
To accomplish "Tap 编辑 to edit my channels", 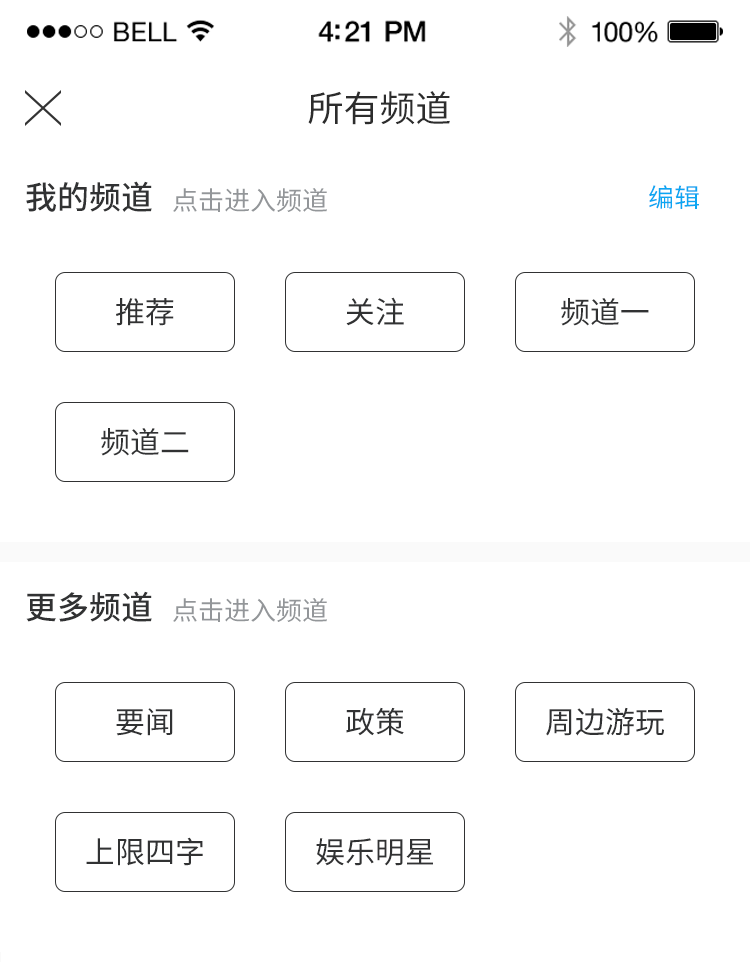I will (674, 198).
